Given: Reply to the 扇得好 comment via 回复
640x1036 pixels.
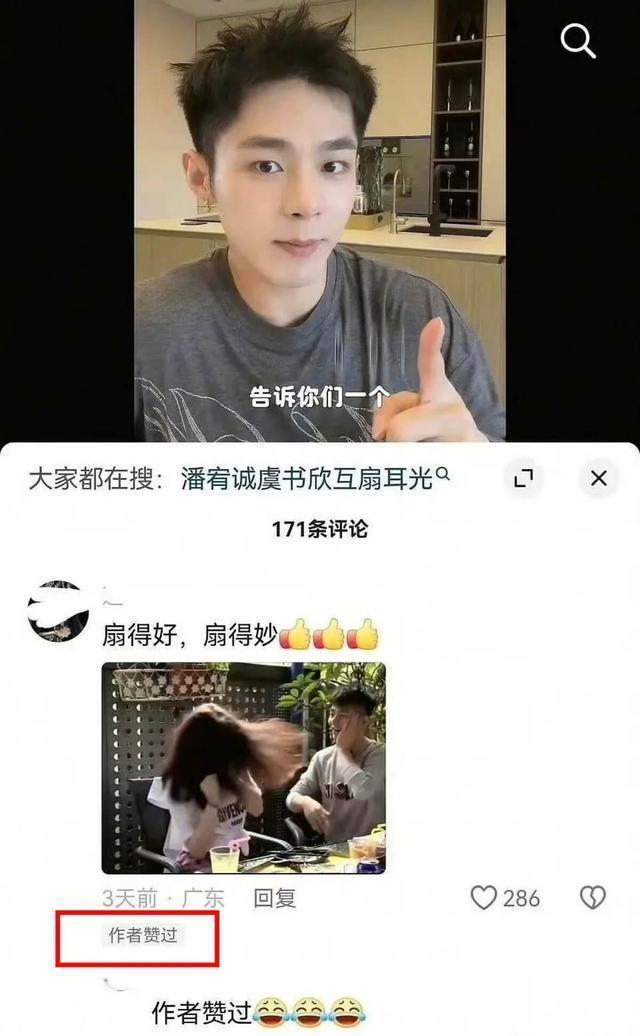Looking at the screenshot, I should [x=275, y=898].
